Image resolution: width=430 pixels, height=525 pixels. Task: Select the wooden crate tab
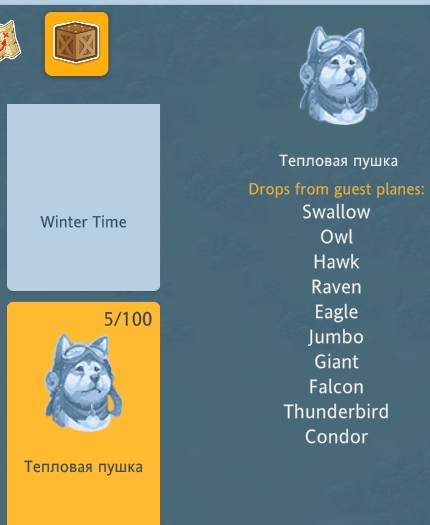pyautogui.click(x=77, y=44)
